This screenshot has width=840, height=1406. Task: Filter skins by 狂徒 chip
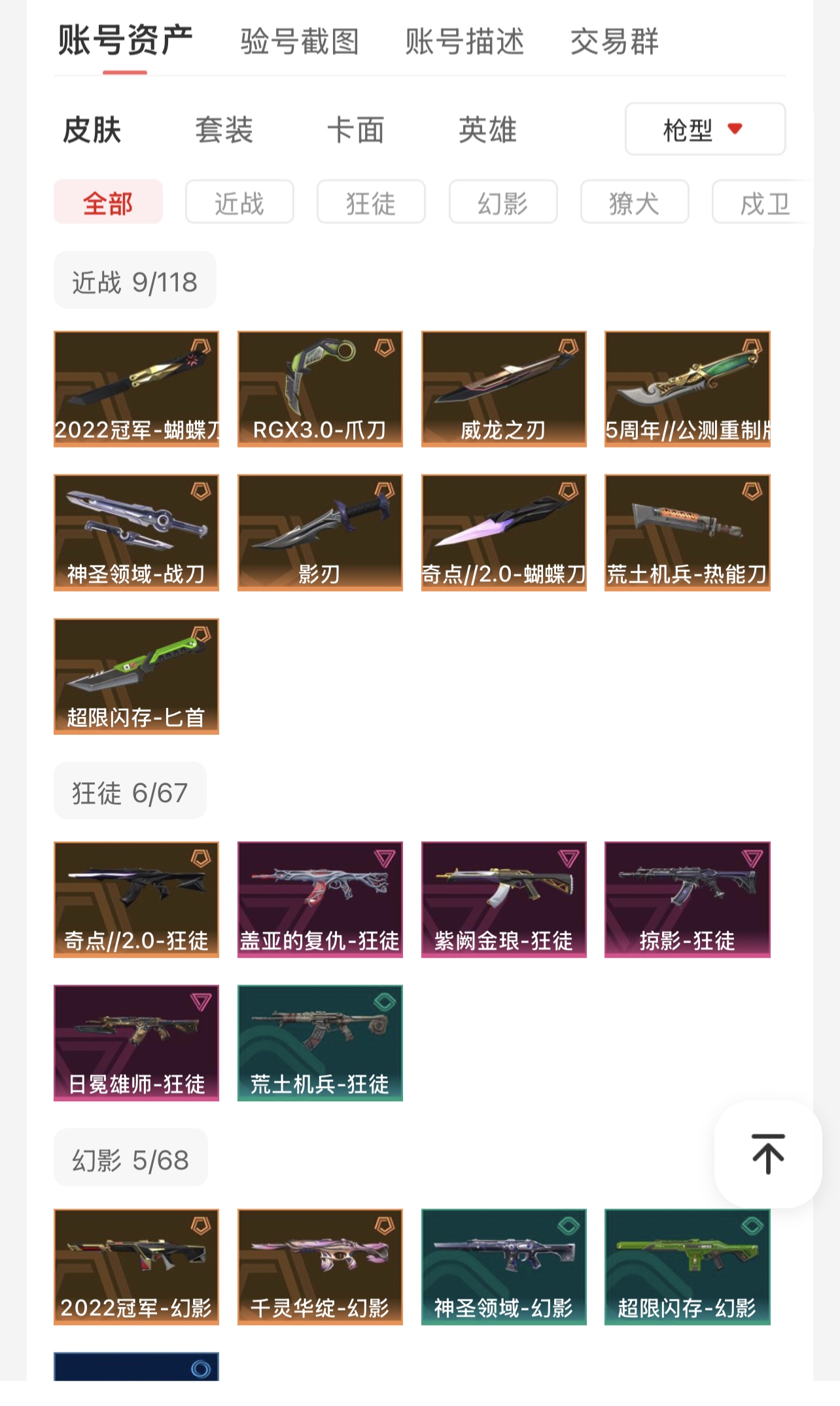(371, 203)
